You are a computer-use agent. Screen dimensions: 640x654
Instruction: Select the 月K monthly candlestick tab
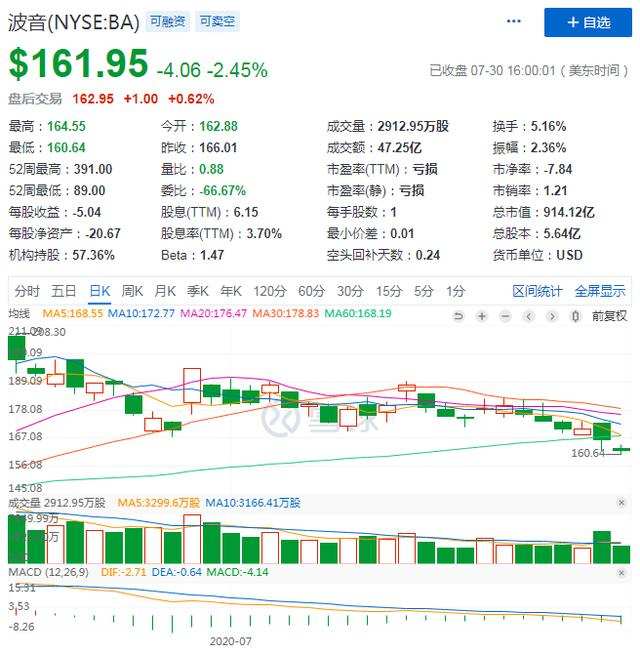pyautogui.click(x=165, y=291)
